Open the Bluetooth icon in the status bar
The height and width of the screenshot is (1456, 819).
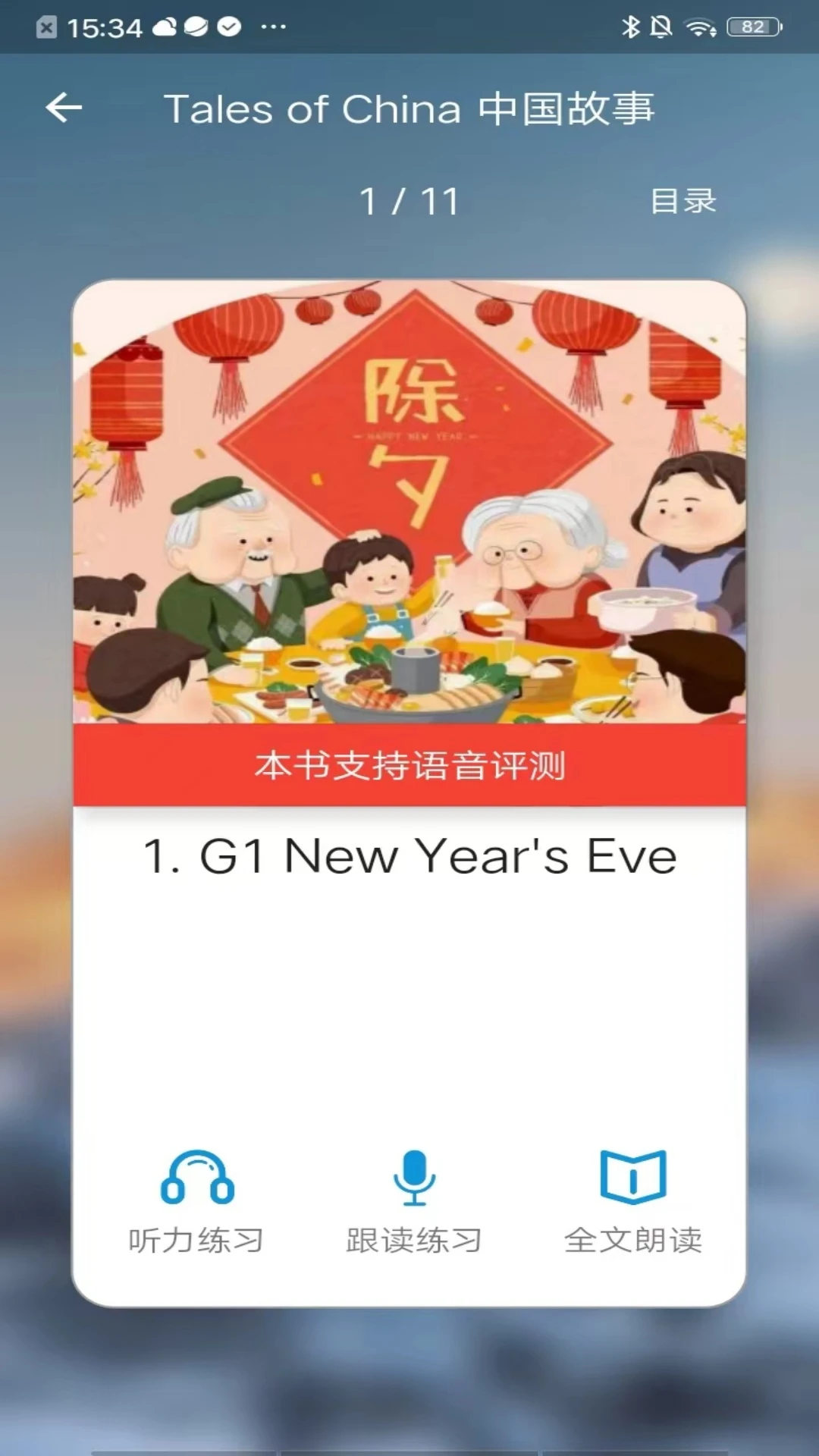click(629, 28)
